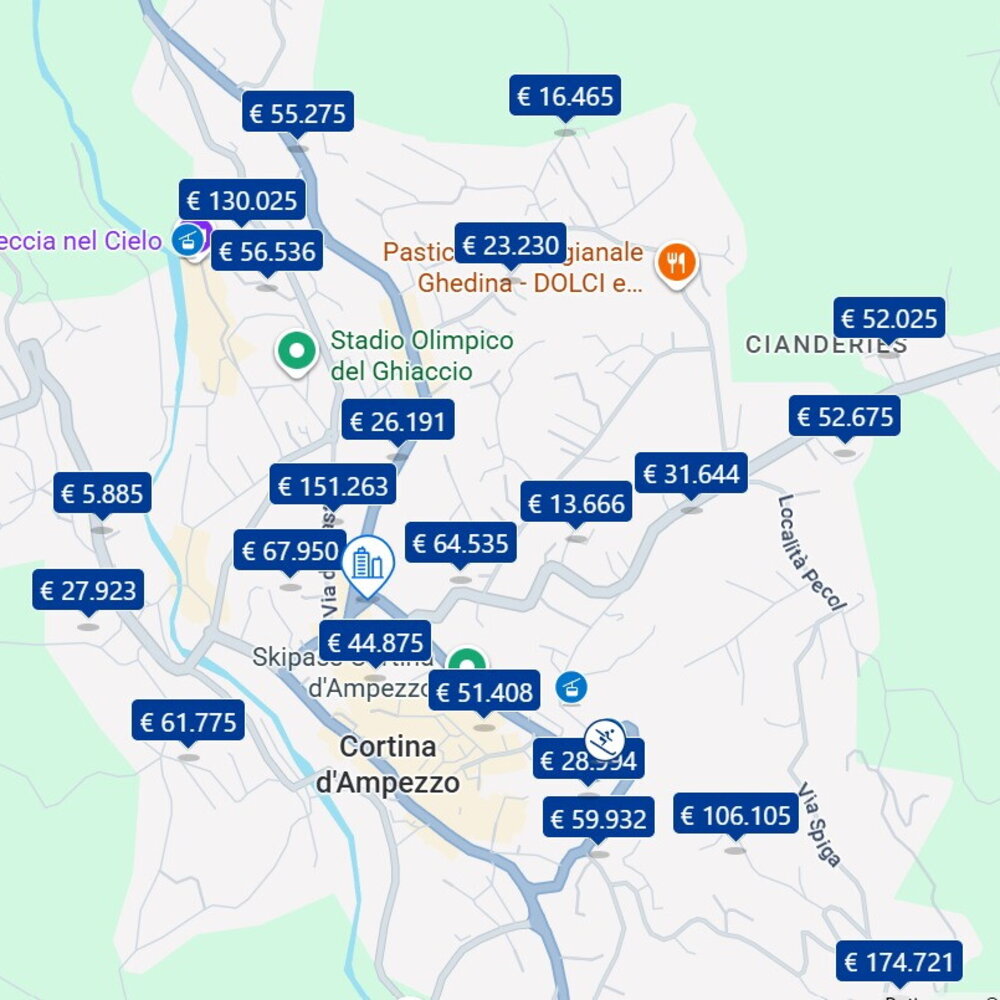Tap the € 27.923 price marker
1000x1000 pixels.
click(x=88, y=591)
